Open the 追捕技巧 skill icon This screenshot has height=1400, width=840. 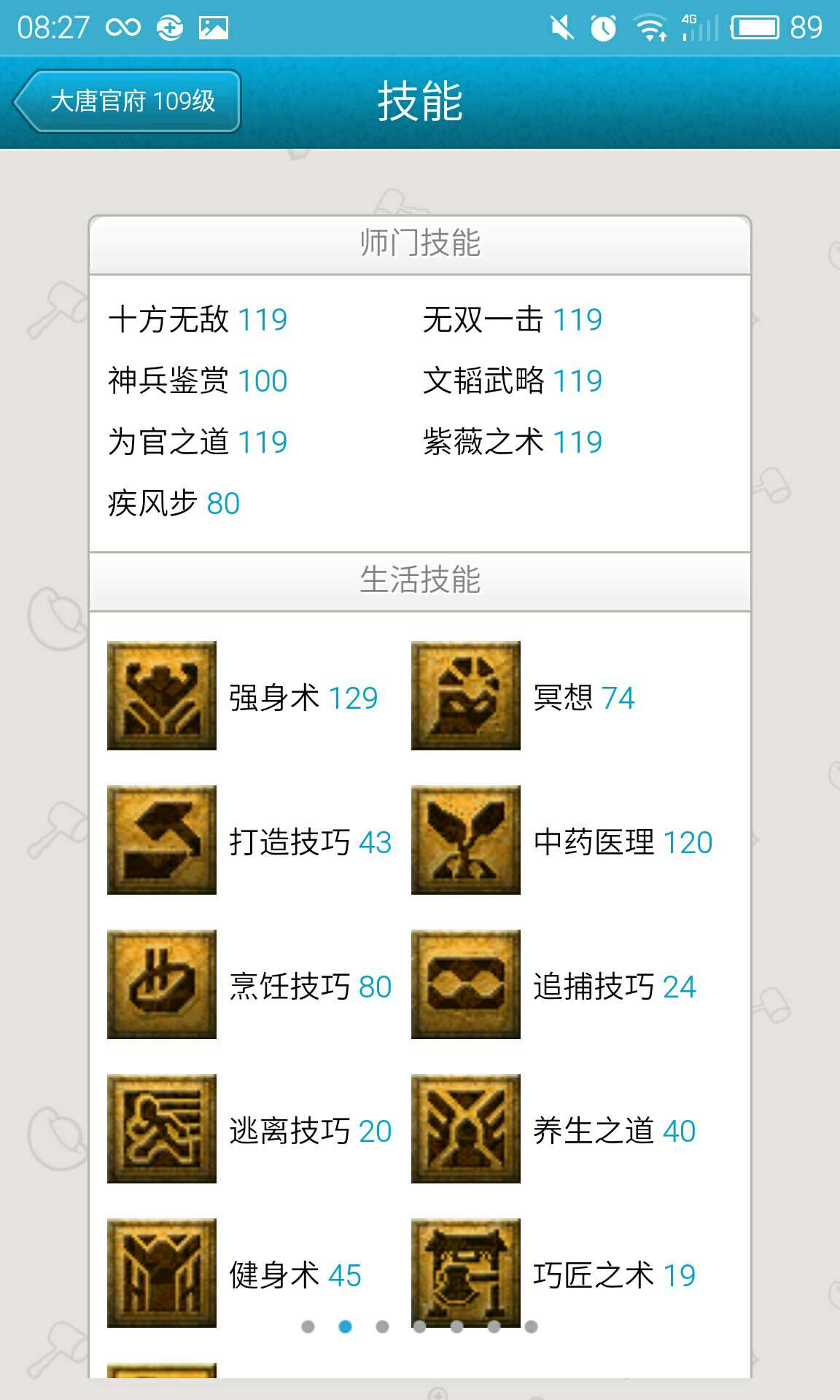[466, 984]
